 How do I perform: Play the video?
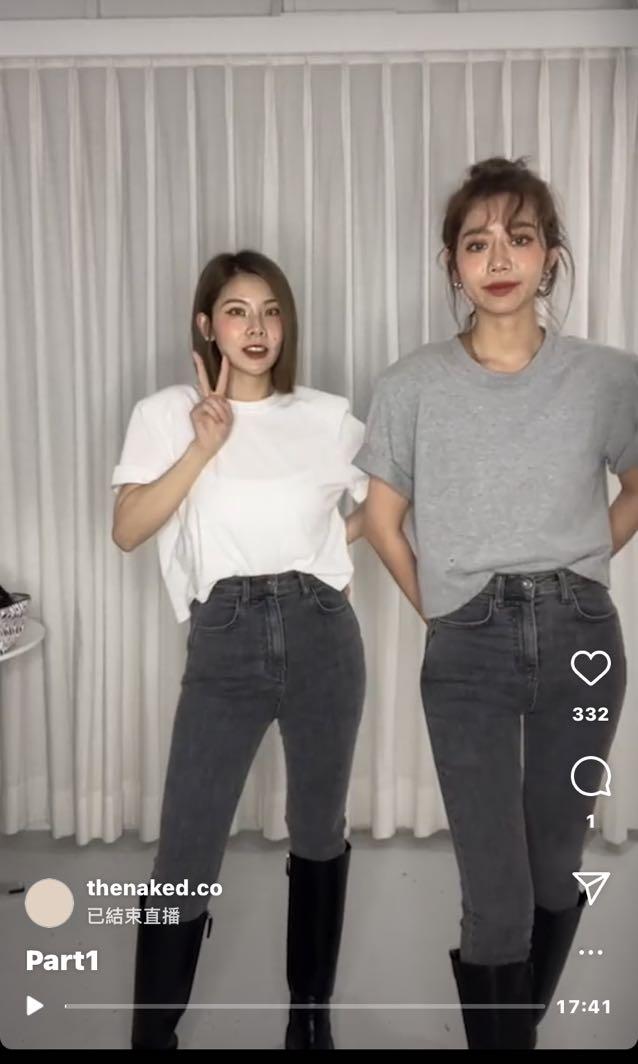(x=34, y=1006)
